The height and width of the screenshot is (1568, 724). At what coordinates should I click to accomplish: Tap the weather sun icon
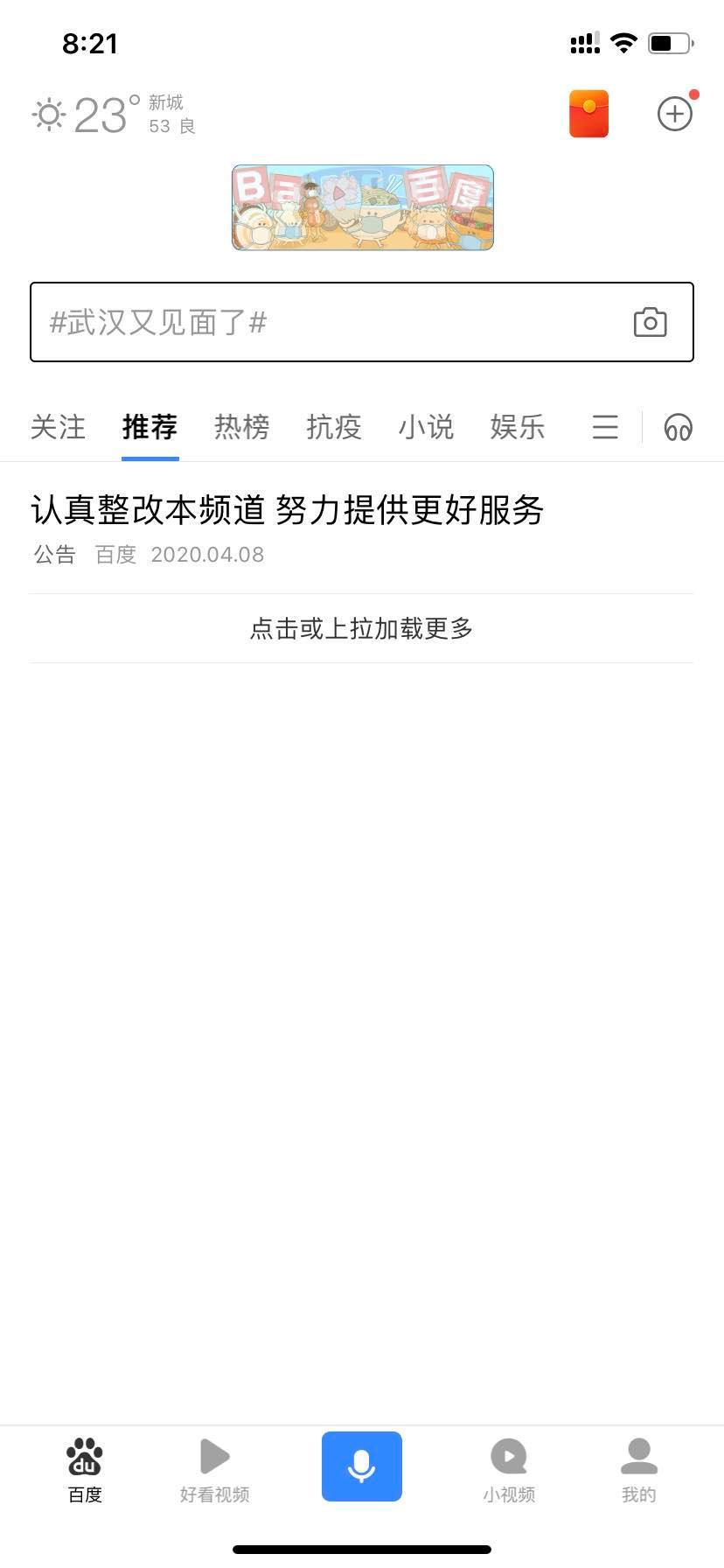48,114
